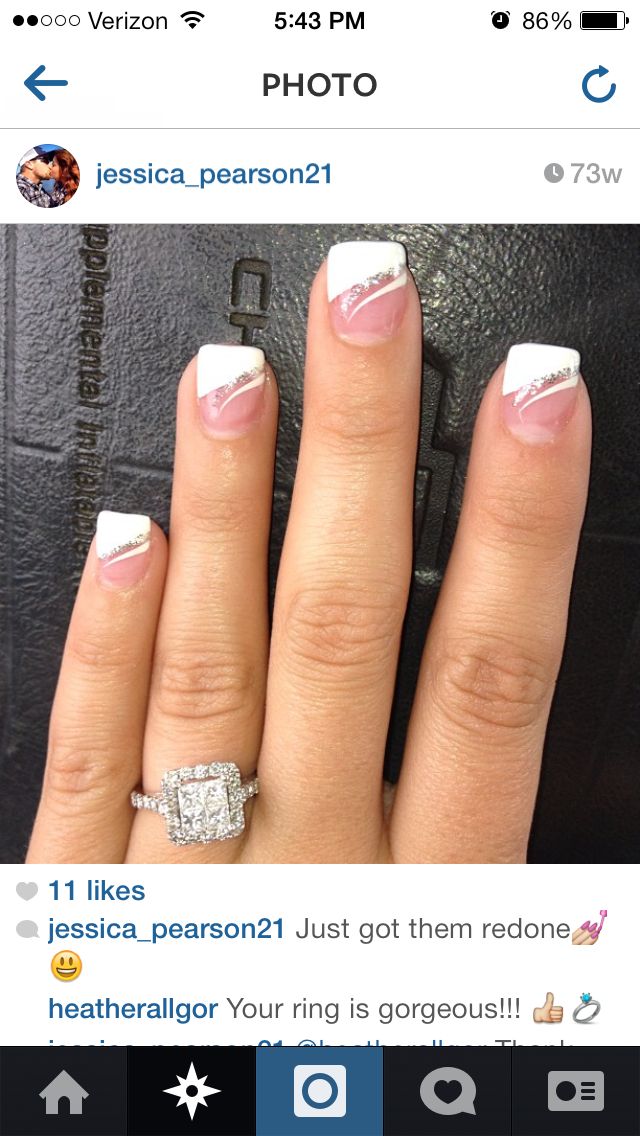
Task: Open jessica_pearson21's profile picture
Action: tap(47, 176)
